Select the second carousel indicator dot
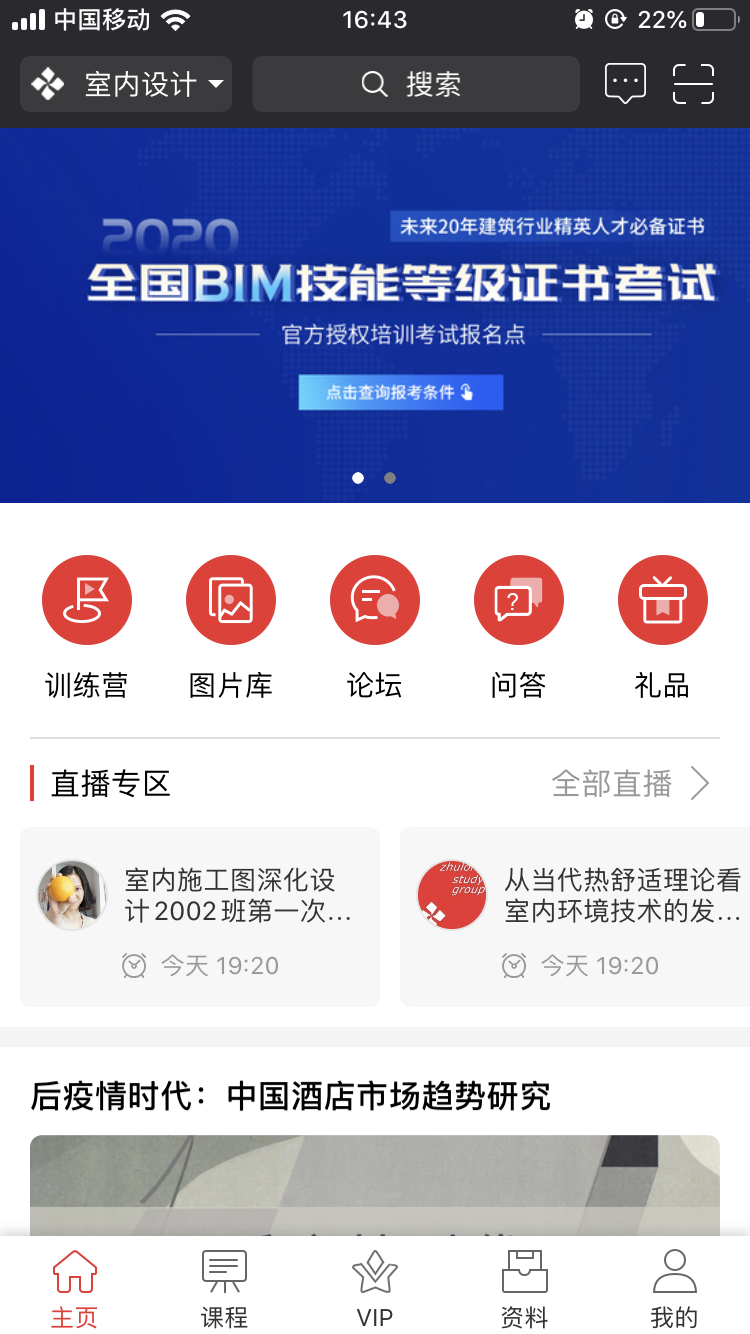 [389, 478]
